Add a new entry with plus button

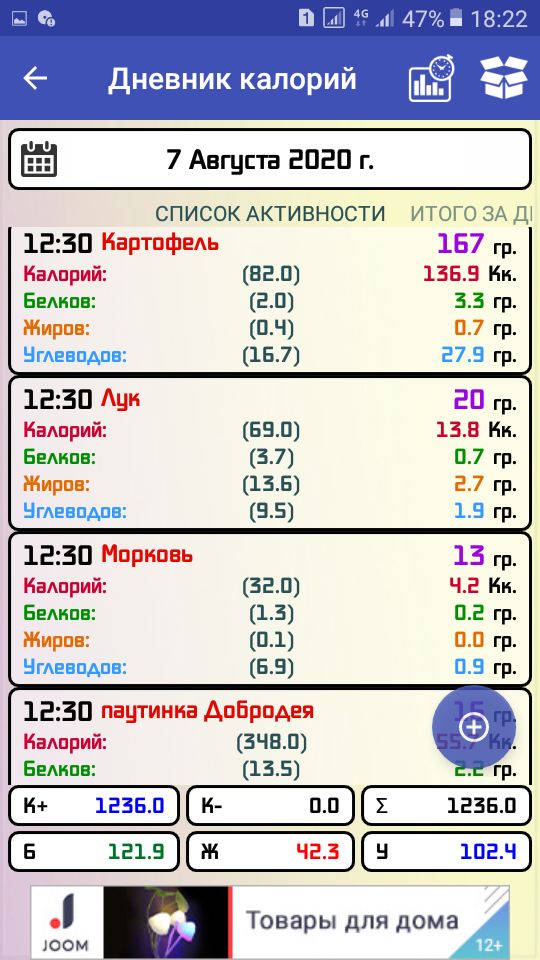(474, 727)
